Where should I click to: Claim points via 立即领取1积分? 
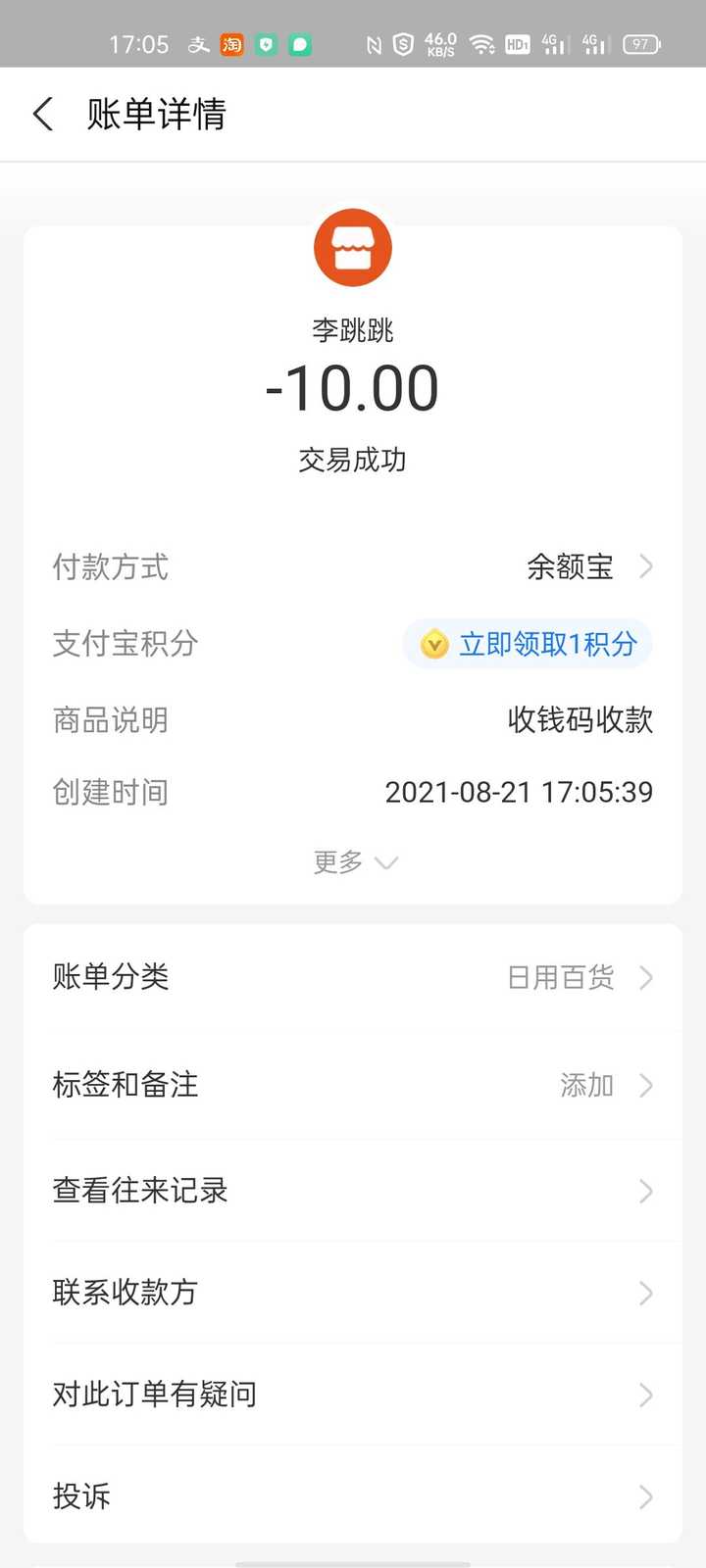click(x=528, y=644)
